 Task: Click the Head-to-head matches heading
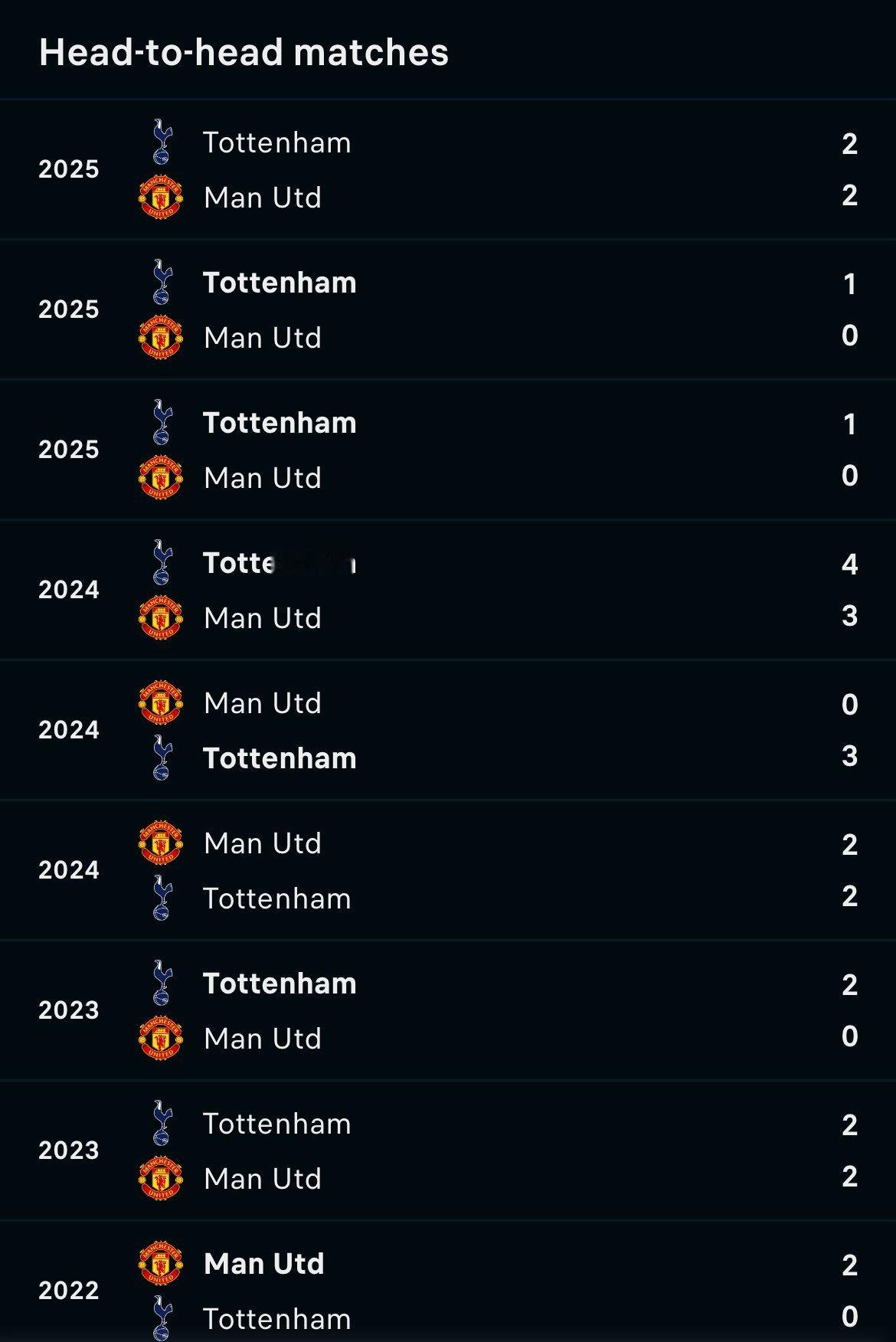(245, 54)
